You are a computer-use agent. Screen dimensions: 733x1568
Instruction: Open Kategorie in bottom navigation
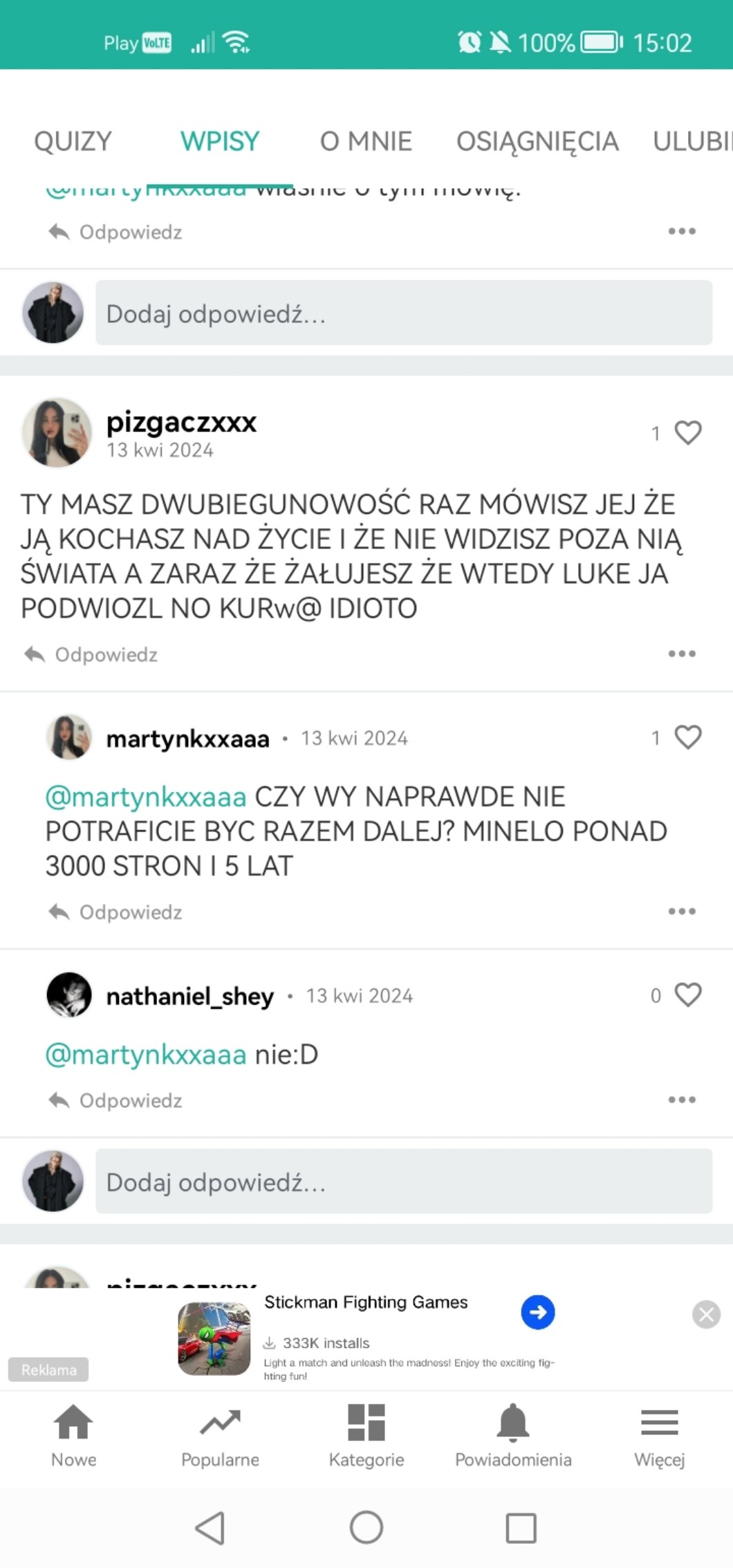(x=366, y=1436)
